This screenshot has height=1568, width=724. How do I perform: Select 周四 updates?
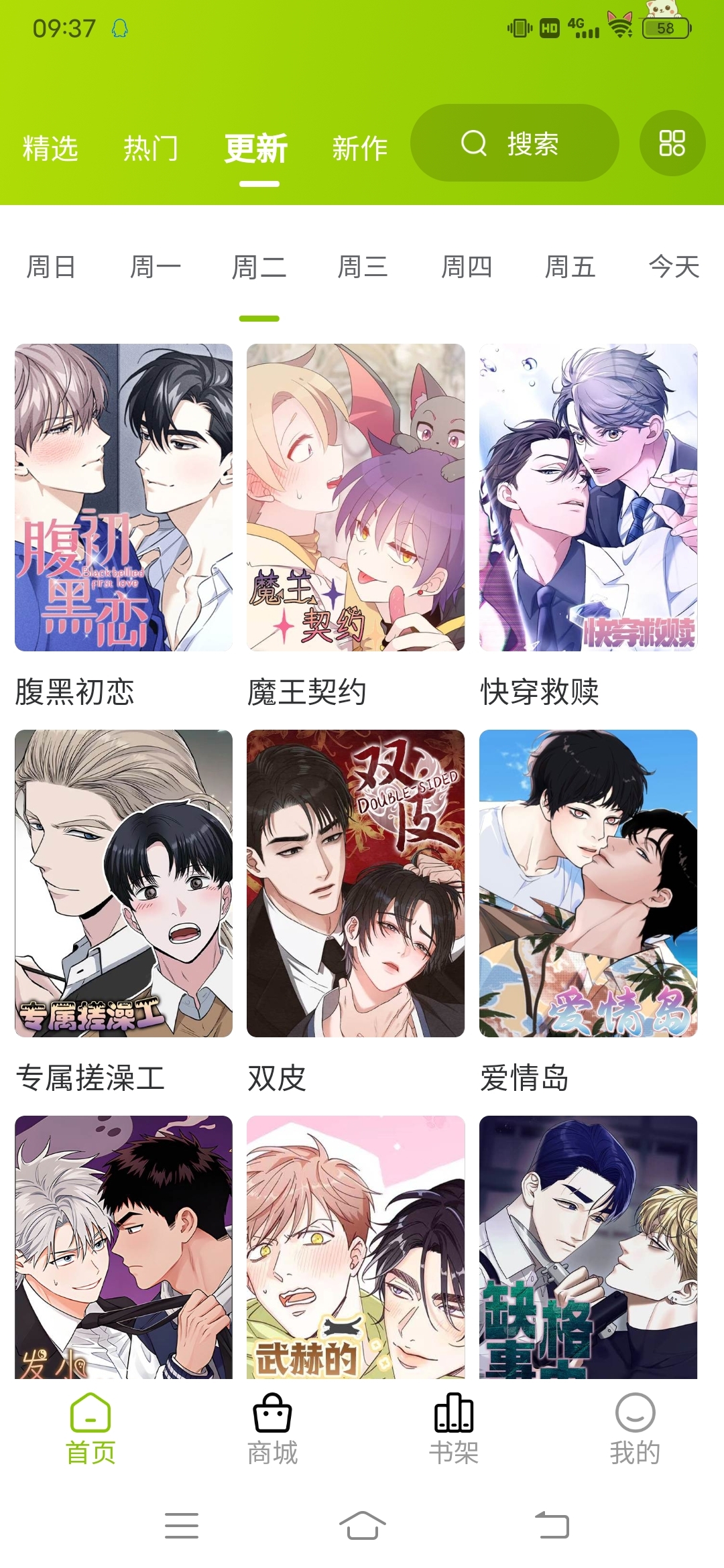[467, 267]
